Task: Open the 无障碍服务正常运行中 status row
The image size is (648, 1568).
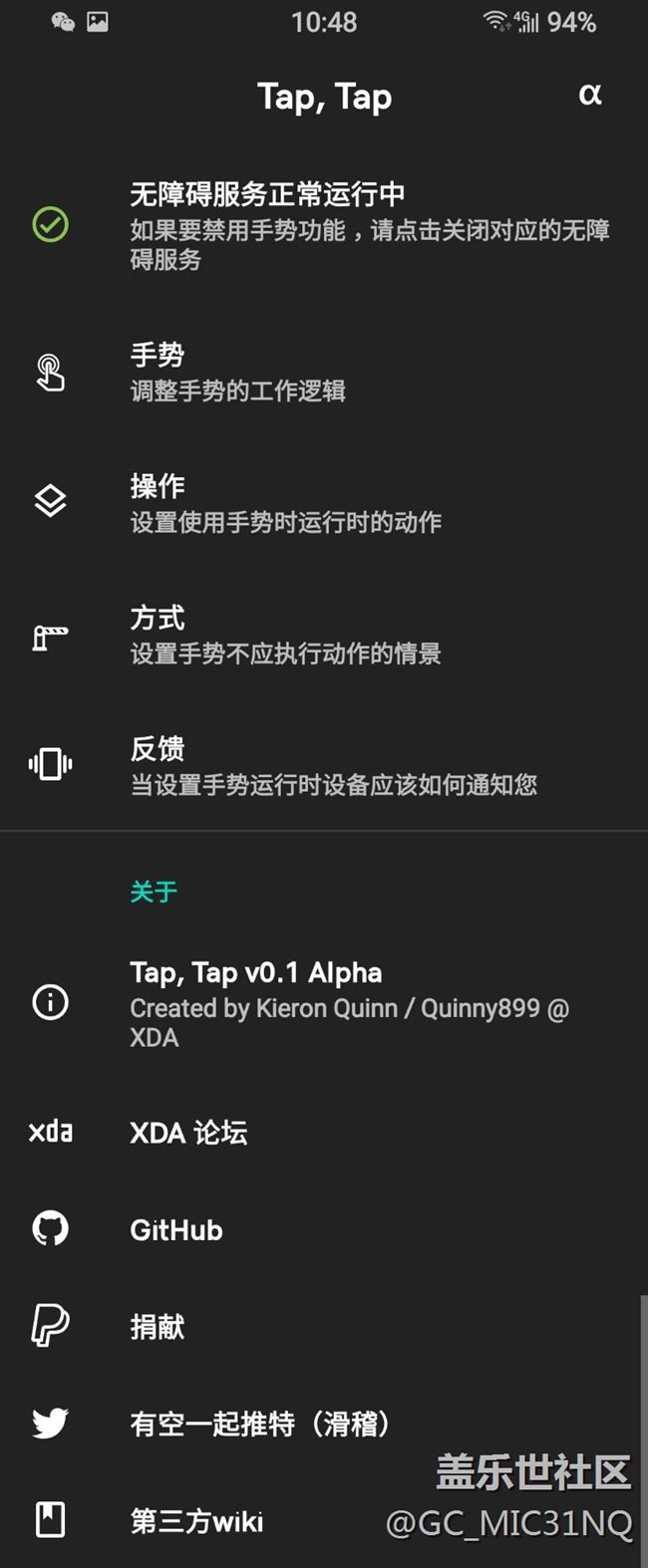Action: click(324, 226)
